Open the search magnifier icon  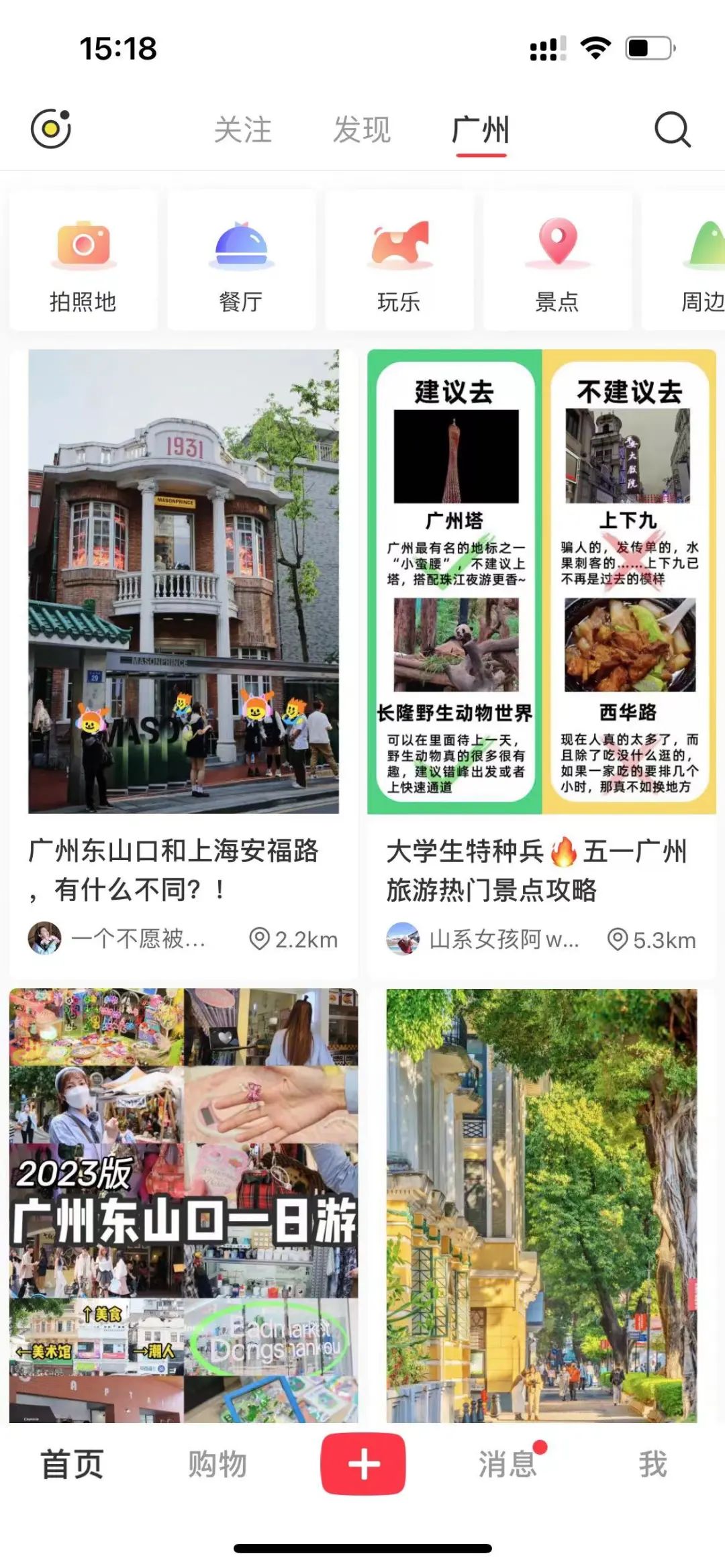[x=672, y=129]
